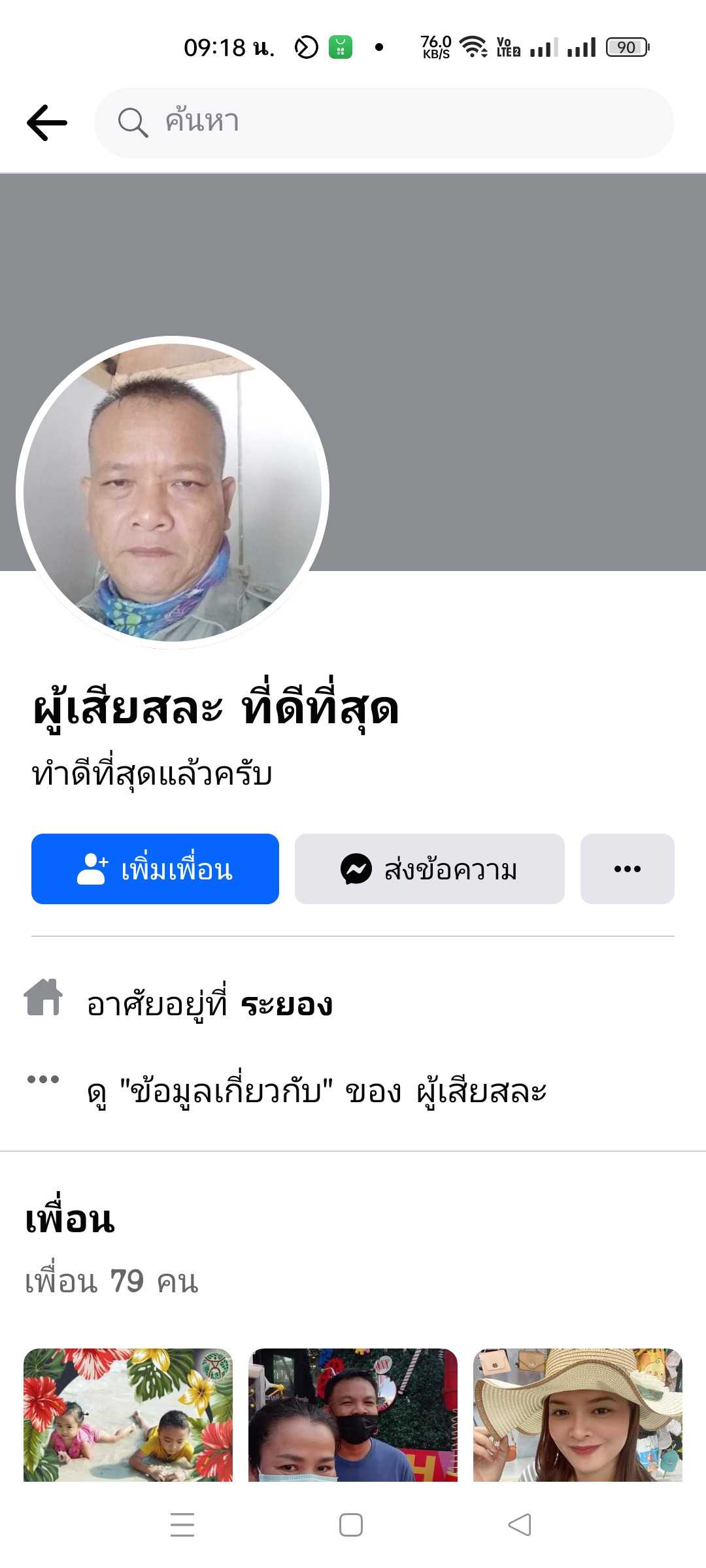706x1568 pixels.
Task: Open the three-dot more options button
Action: 628,869
